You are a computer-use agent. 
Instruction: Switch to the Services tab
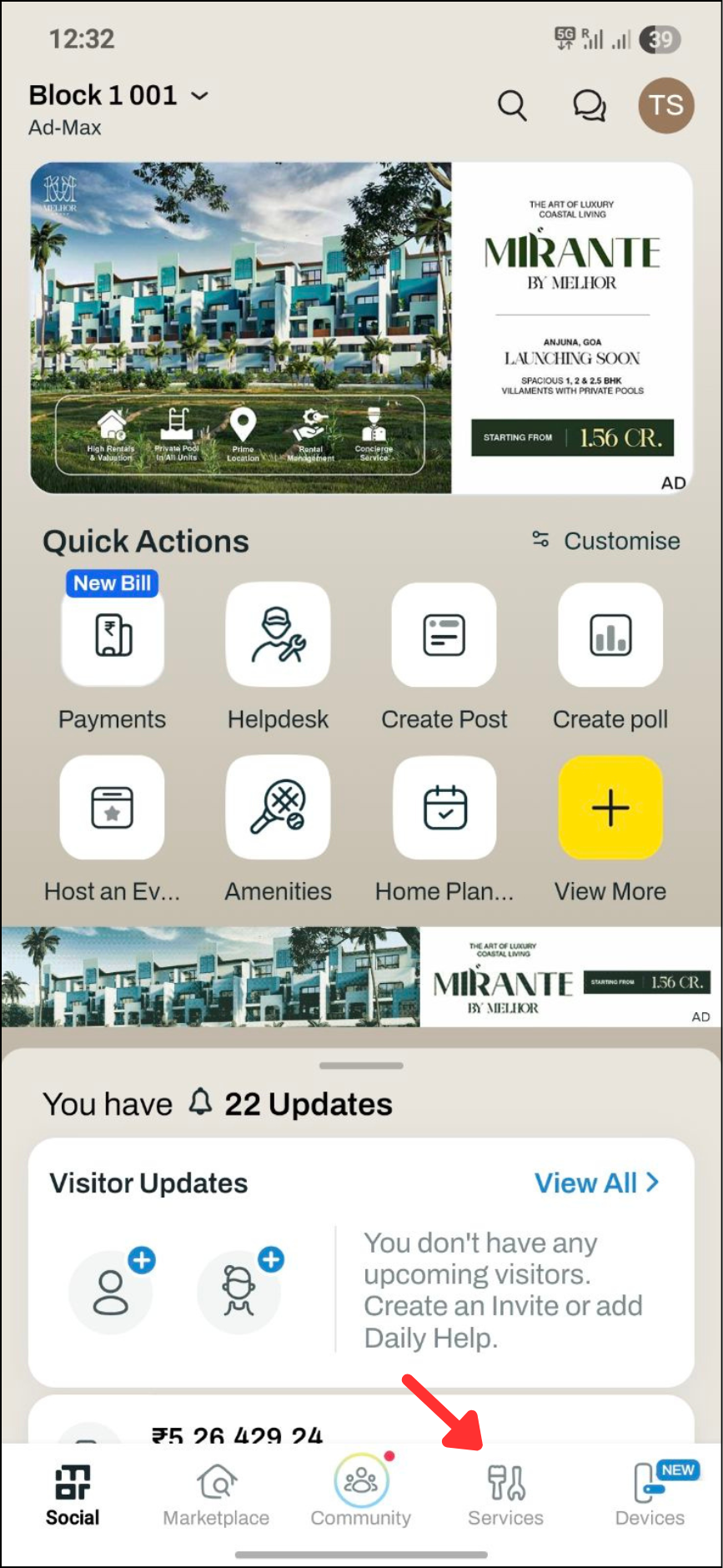click(505, 1495)
